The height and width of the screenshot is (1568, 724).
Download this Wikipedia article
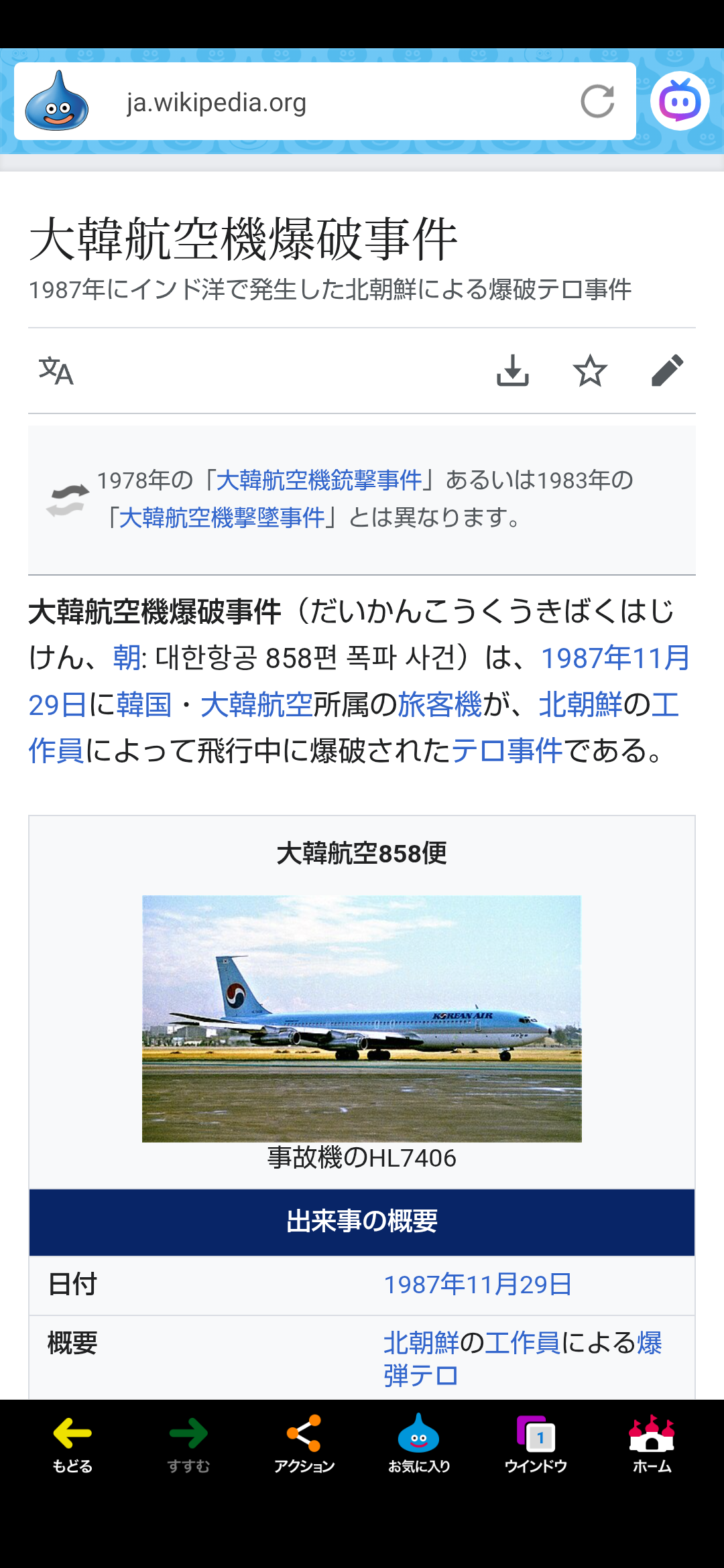[513, 371]
